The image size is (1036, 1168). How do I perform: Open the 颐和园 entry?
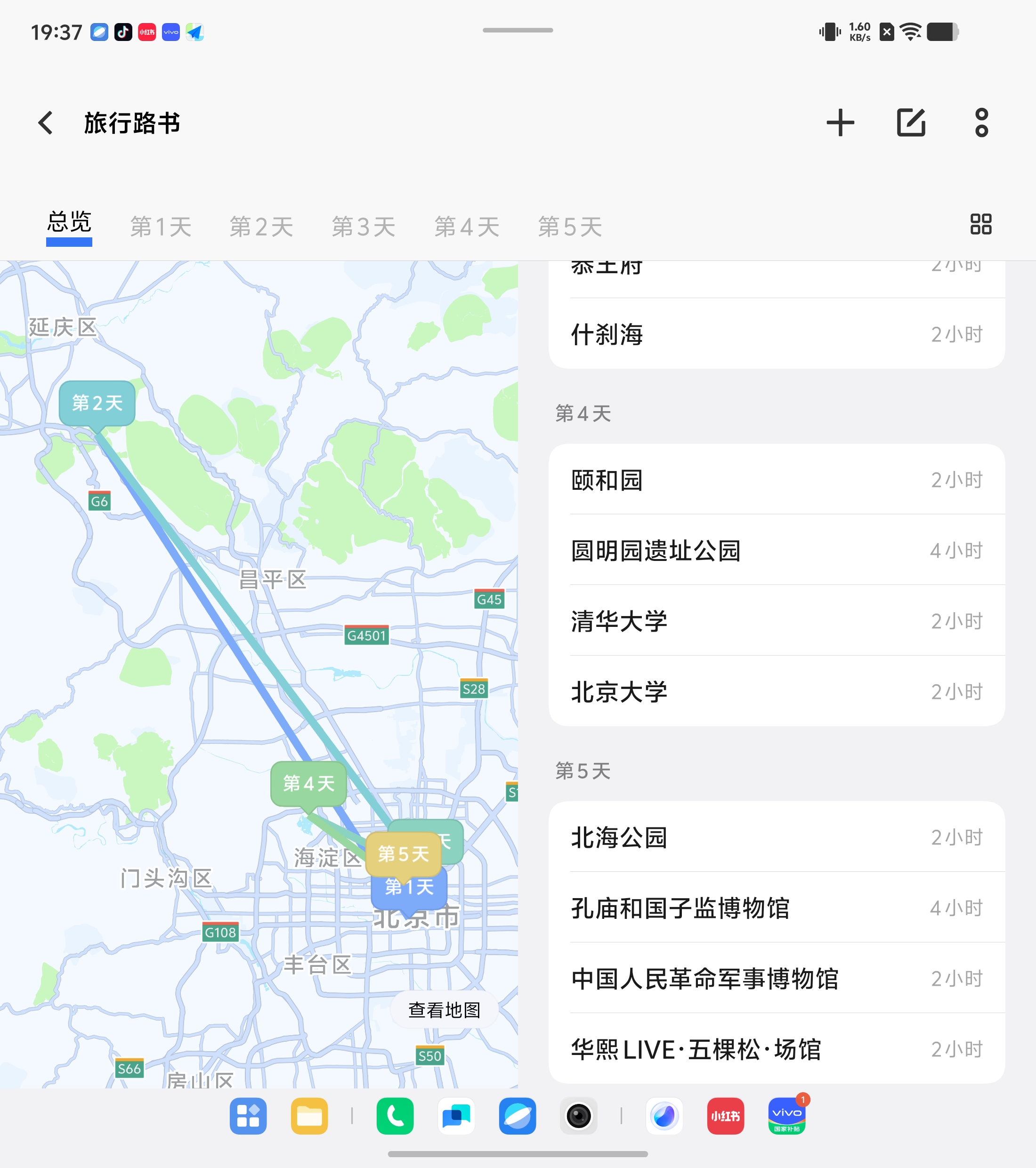[776, 480]
